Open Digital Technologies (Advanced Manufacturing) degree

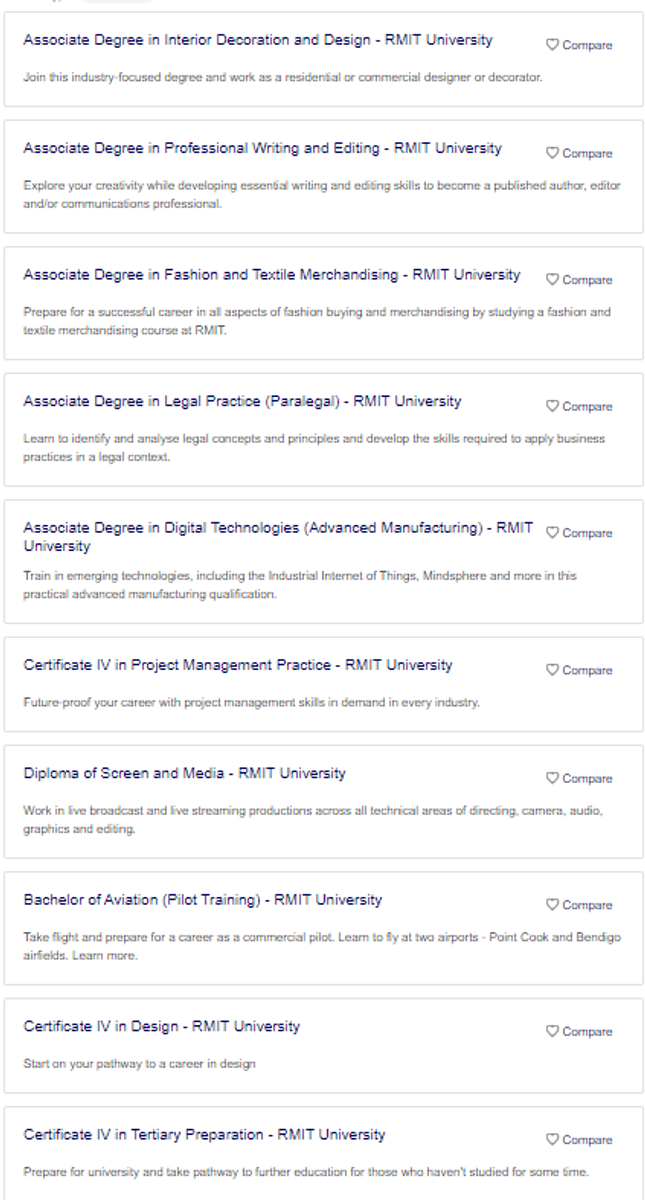[x=278, y=537]
